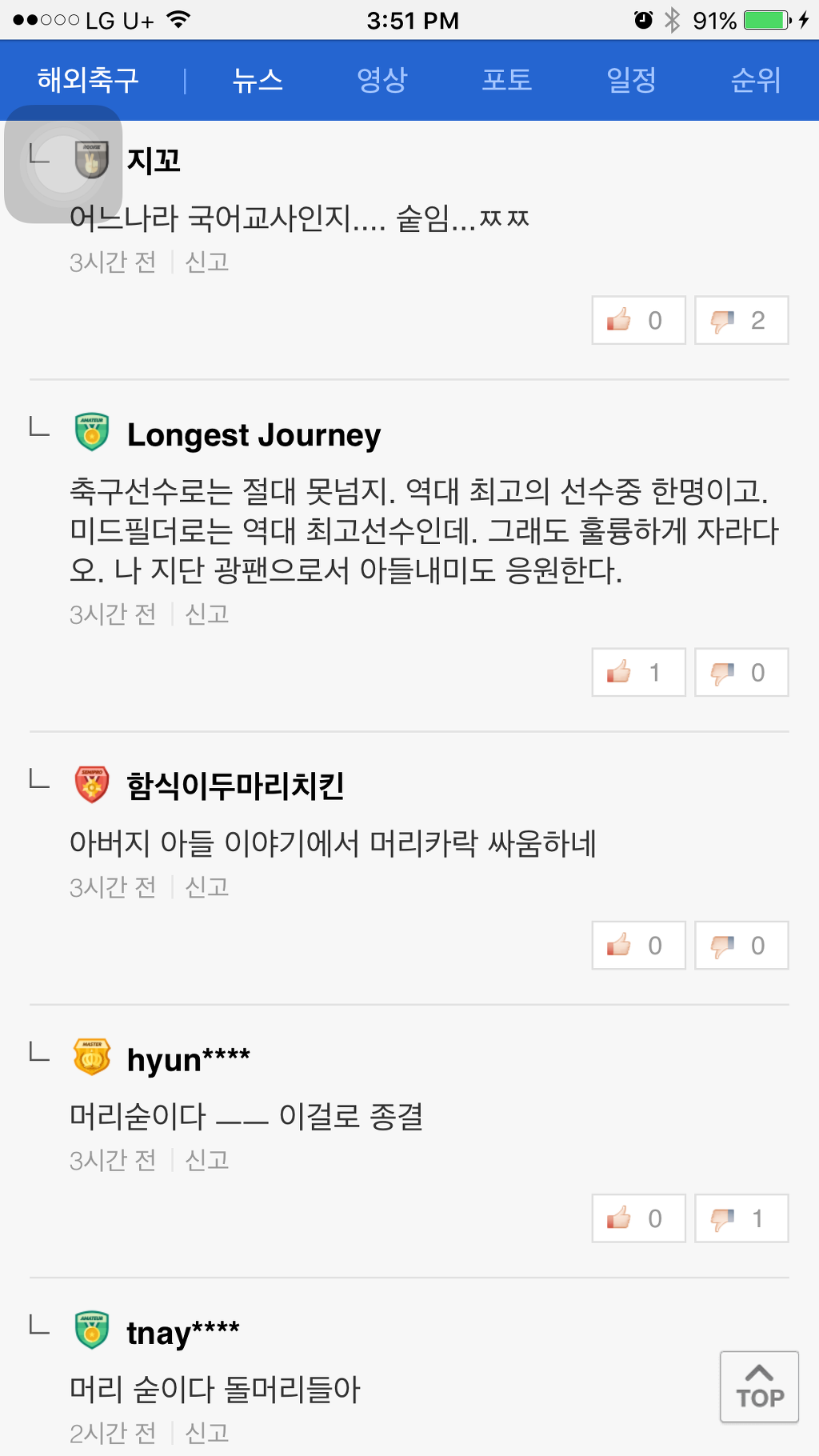Report tnay****'s comment
The width and height of the screenshot is (819, 1456).
[207, 1432]
